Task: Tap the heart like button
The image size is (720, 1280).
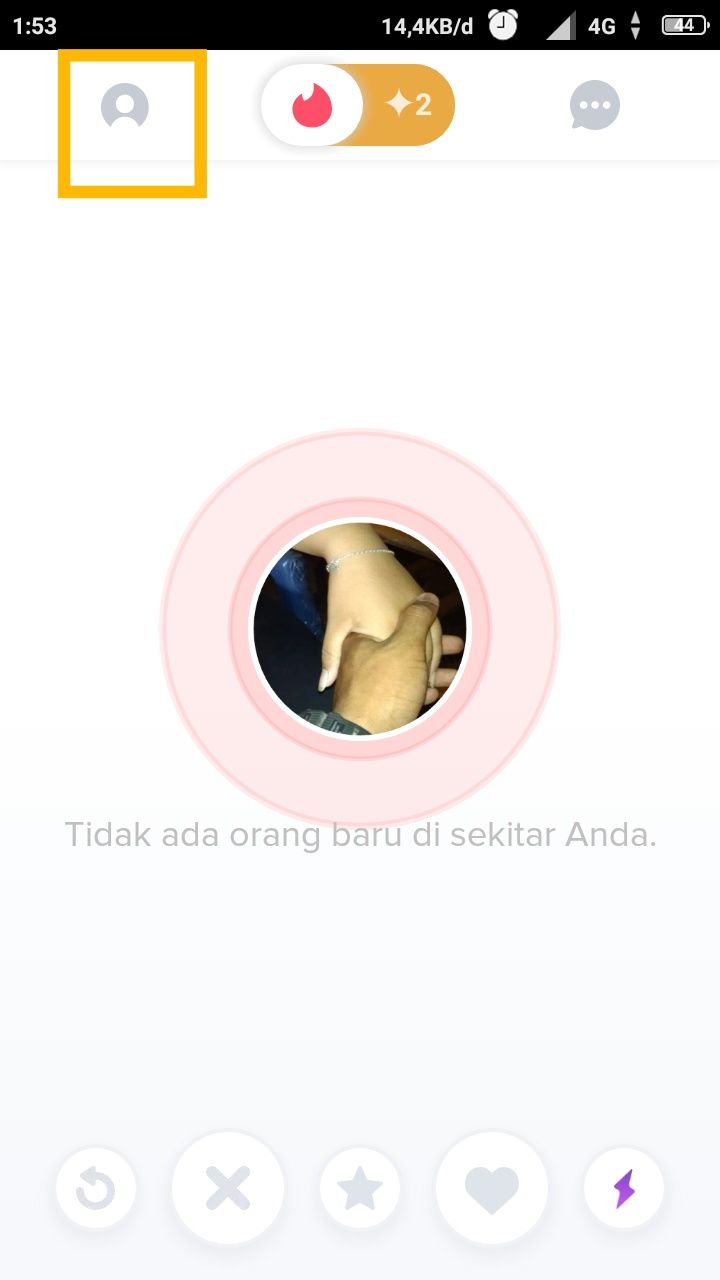Action: [492, 1189]
